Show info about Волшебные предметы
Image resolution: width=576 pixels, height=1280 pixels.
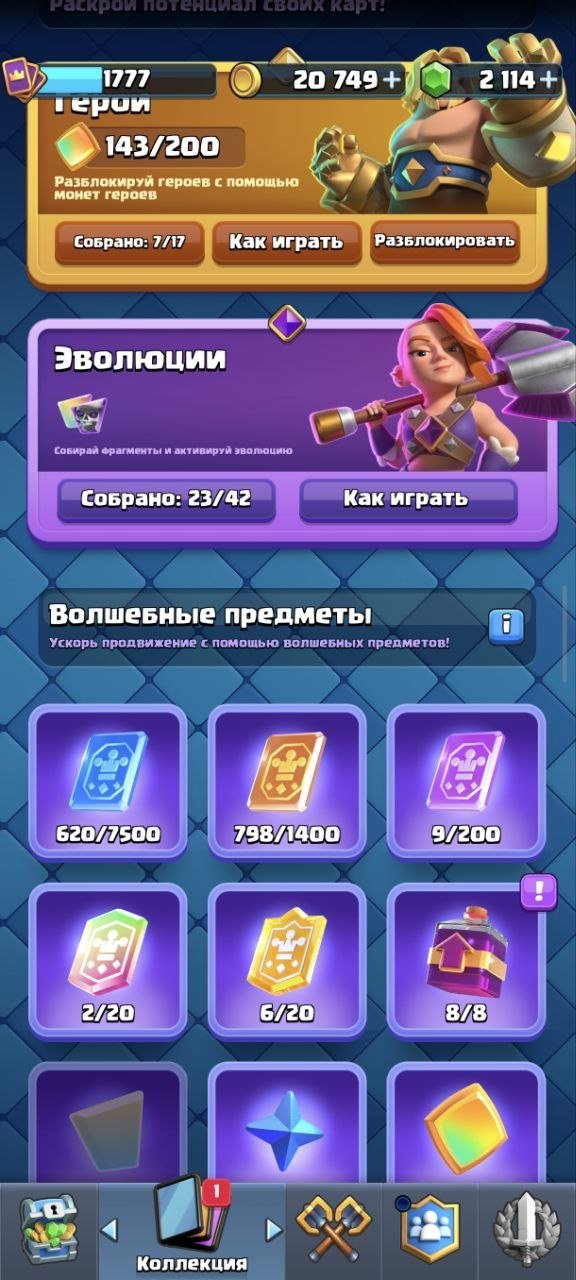[x=506, y=626]
